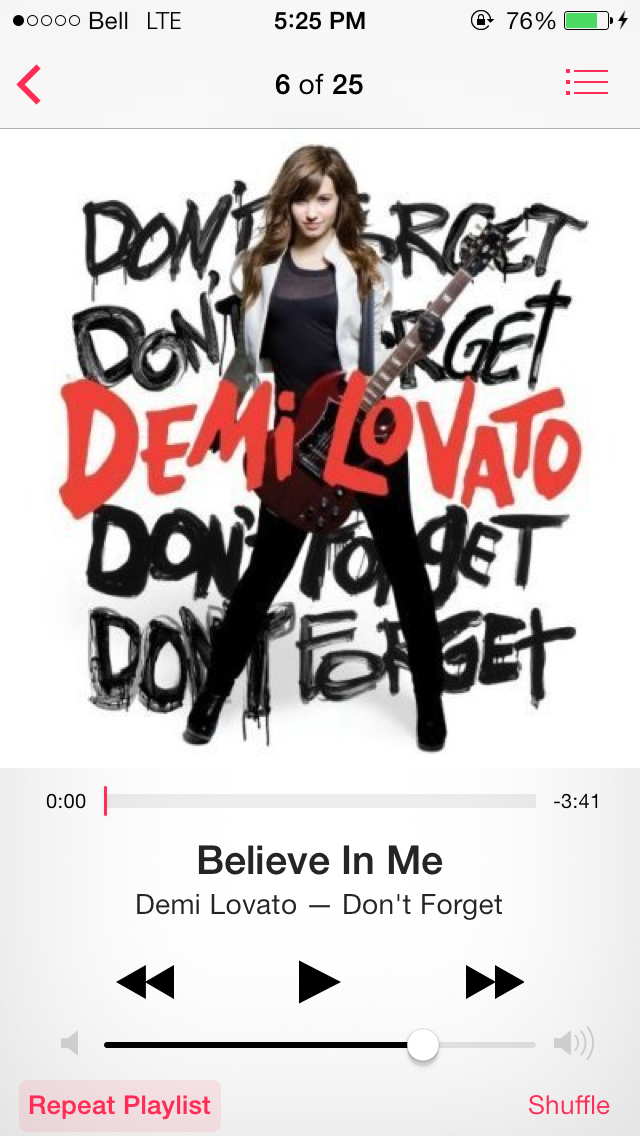This screenshot has height=1136, width=640.
Task: Tap the Don't Forget album artwork
Action: (x=320, y=448)
